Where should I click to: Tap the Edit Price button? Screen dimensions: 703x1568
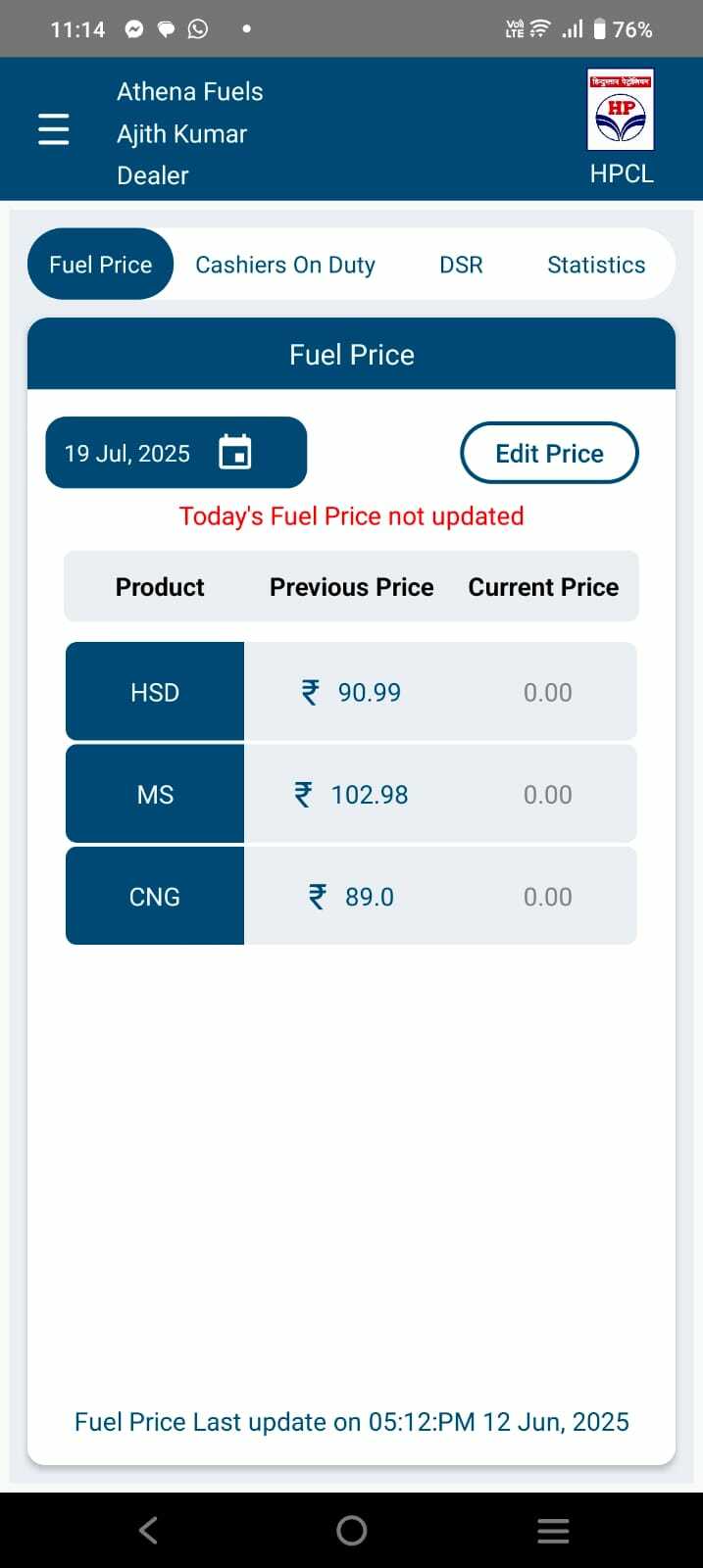(549, 453)
